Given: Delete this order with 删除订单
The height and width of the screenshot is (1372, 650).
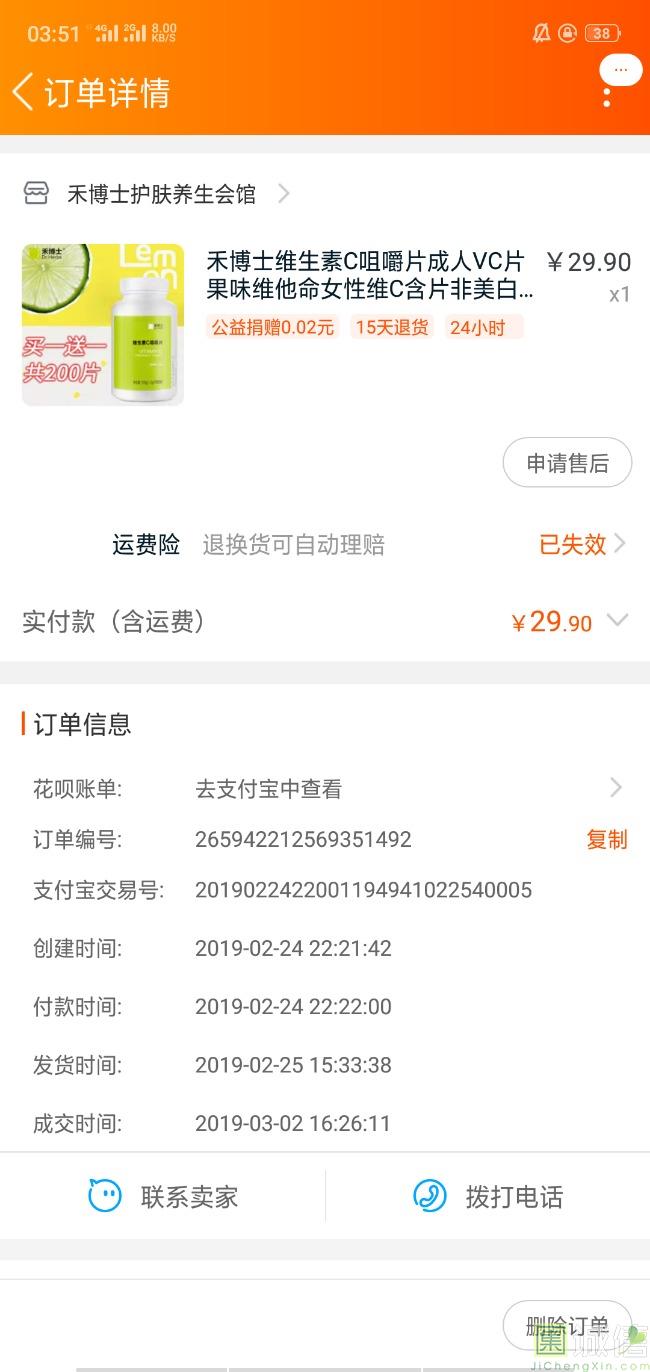Looking at the screenshot, I should [566, 1326].
